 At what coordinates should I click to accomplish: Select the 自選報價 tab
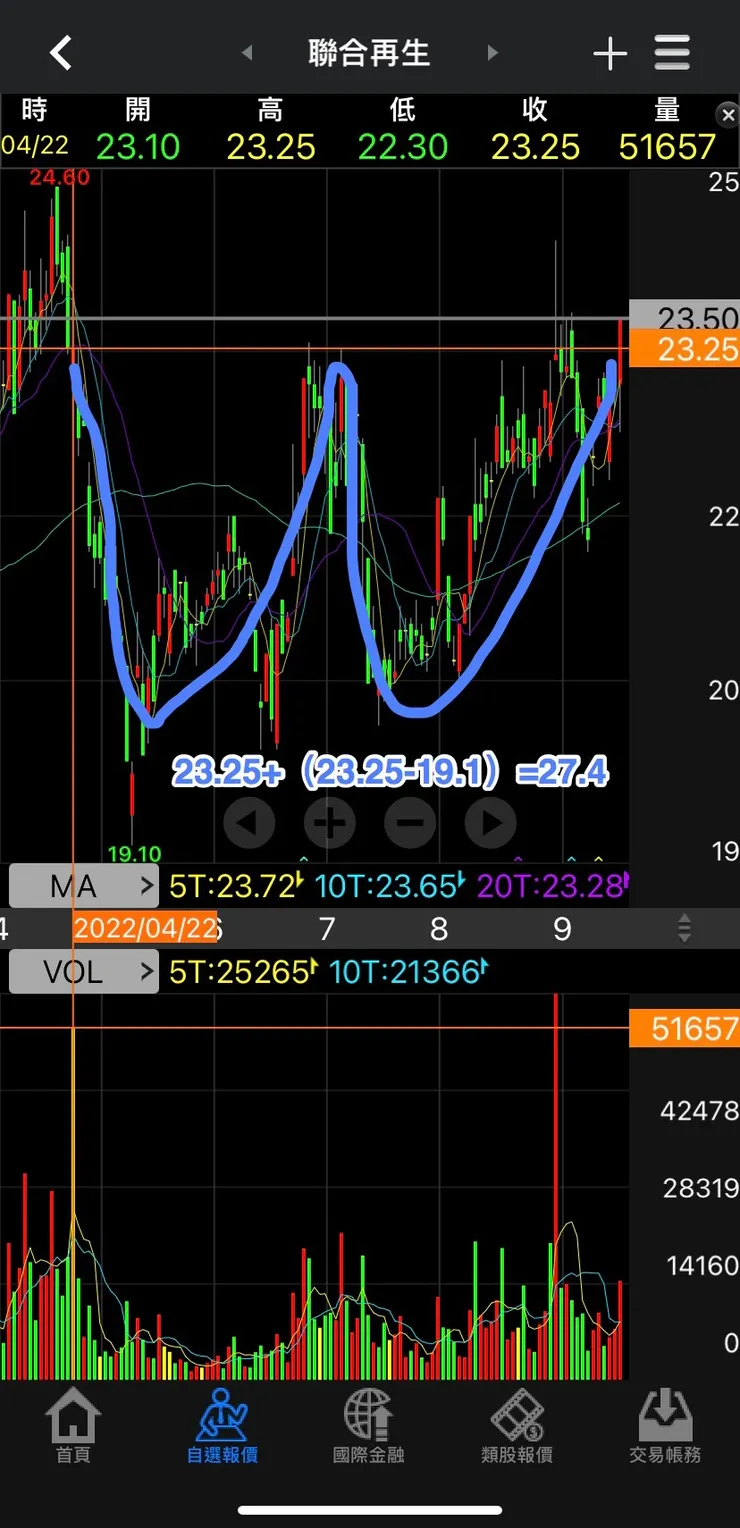[x=222, y=1426]
